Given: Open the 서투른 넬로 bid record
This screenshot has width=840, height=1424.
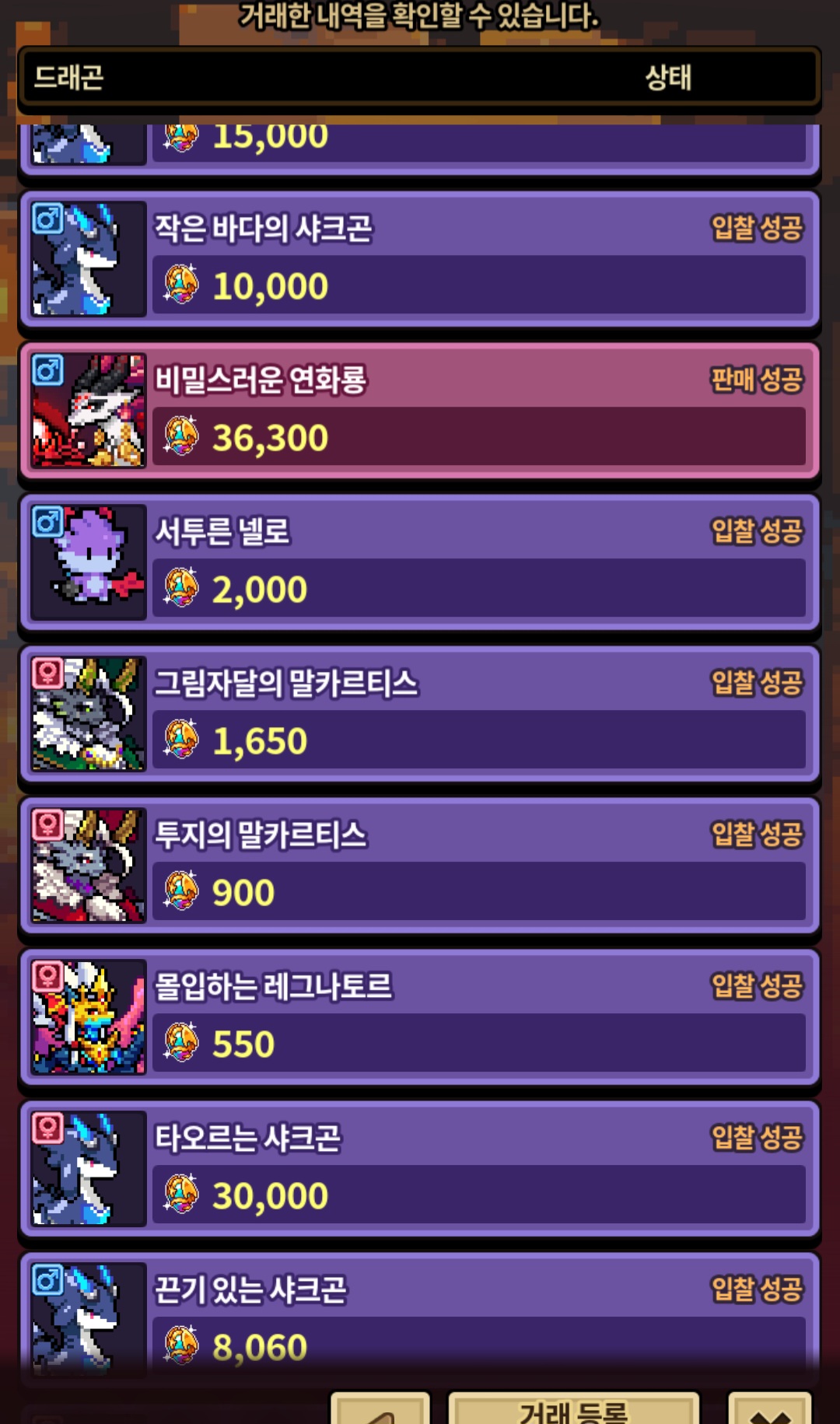Looking at the screenshot, I should click(x=419, y=562).
